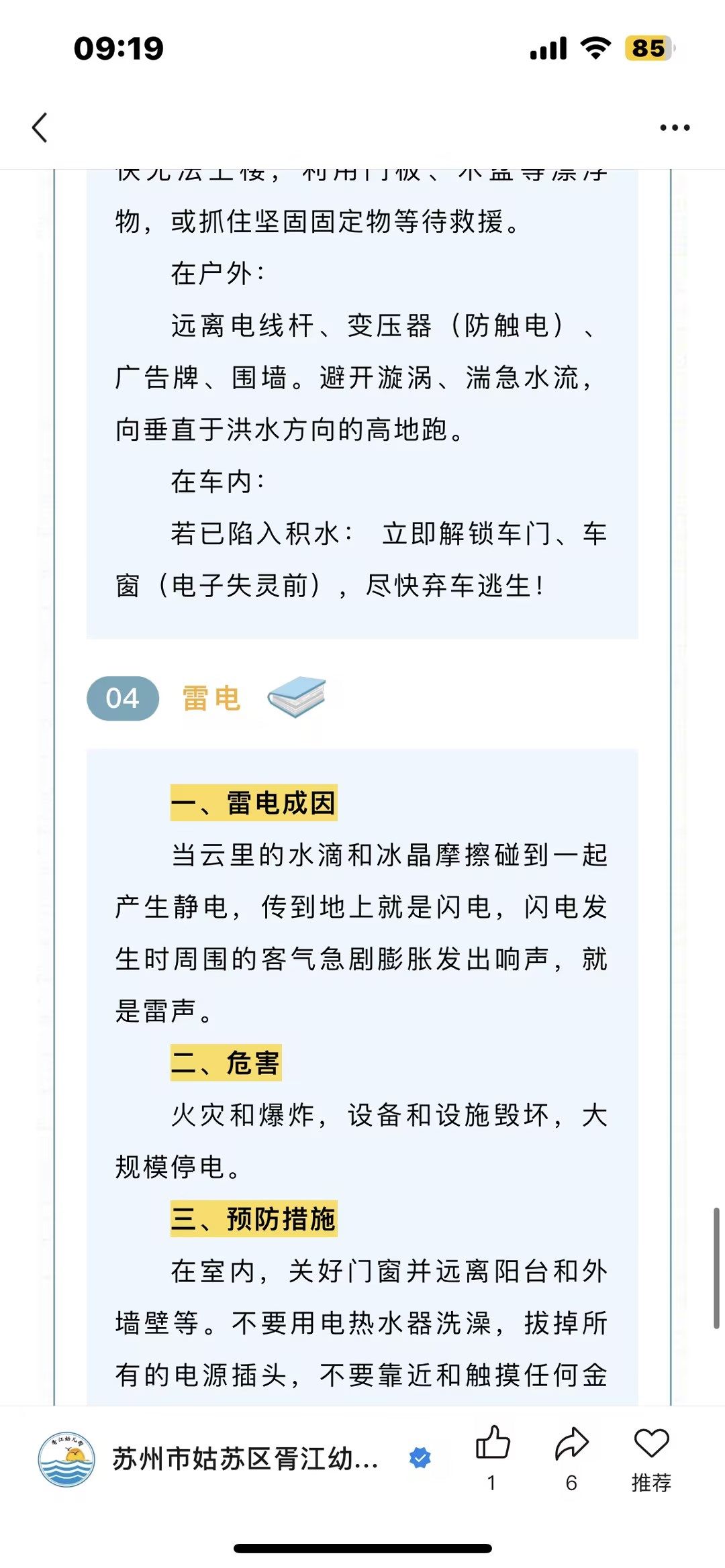Open the 苏州市姑苏区胥江幼 account profile
Image resolution: width=725 pixels, height=1568 pixels.
(x=245, y=1459)
